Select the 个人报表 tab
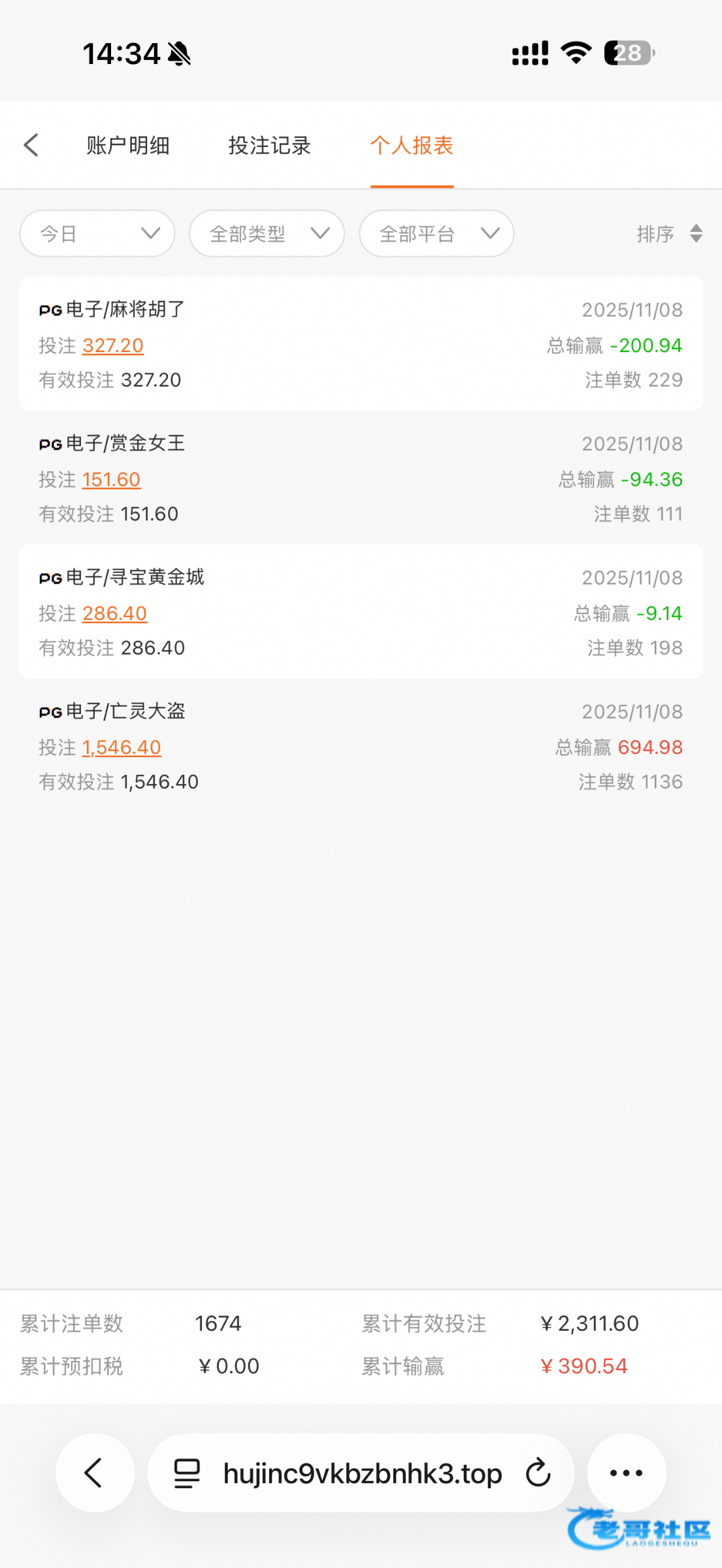This screenshot has height=1568, width=722. [x=412, y=145]
